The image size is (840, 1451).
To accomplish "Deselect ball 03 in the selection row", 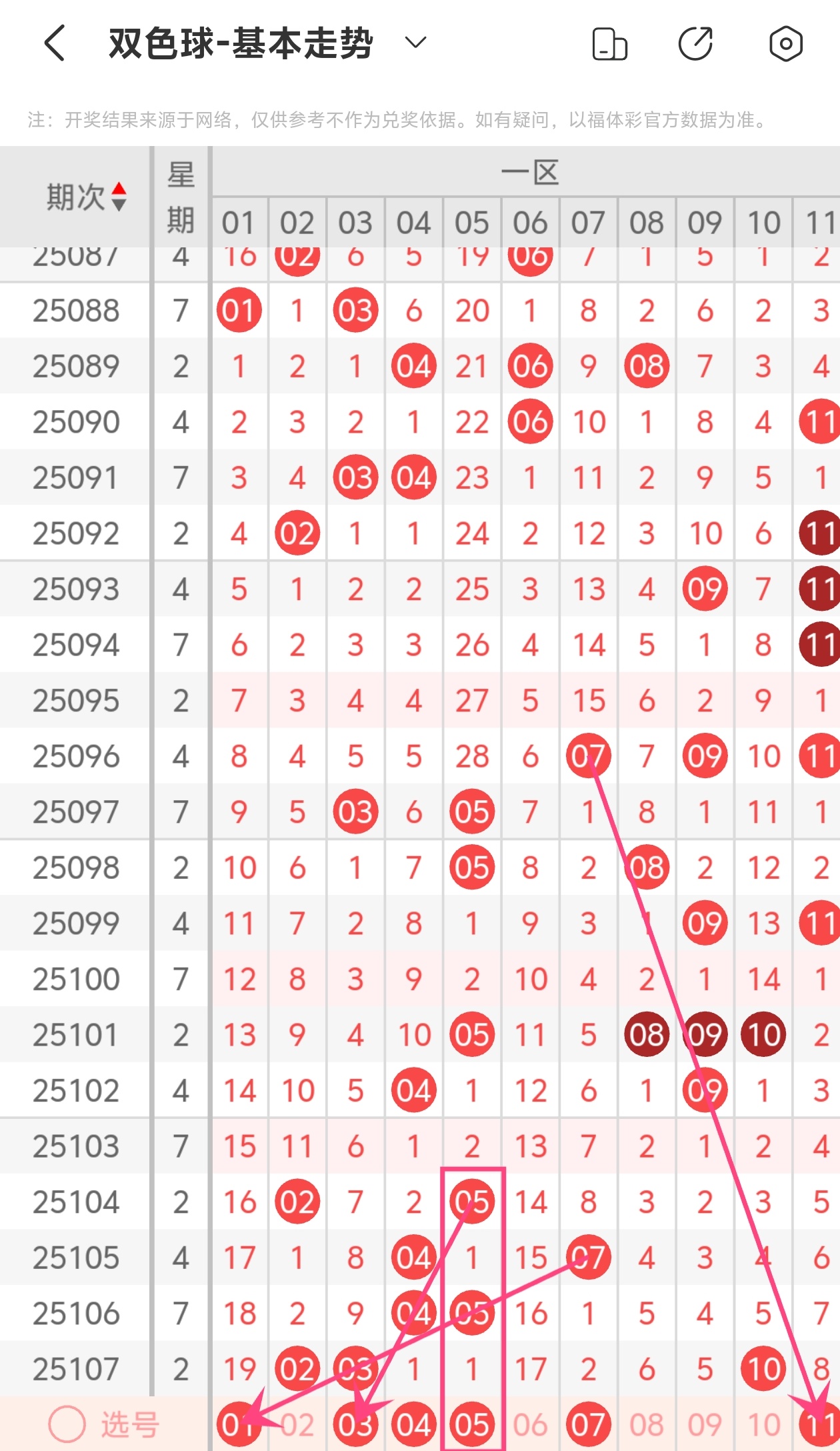I will 355,1425.
